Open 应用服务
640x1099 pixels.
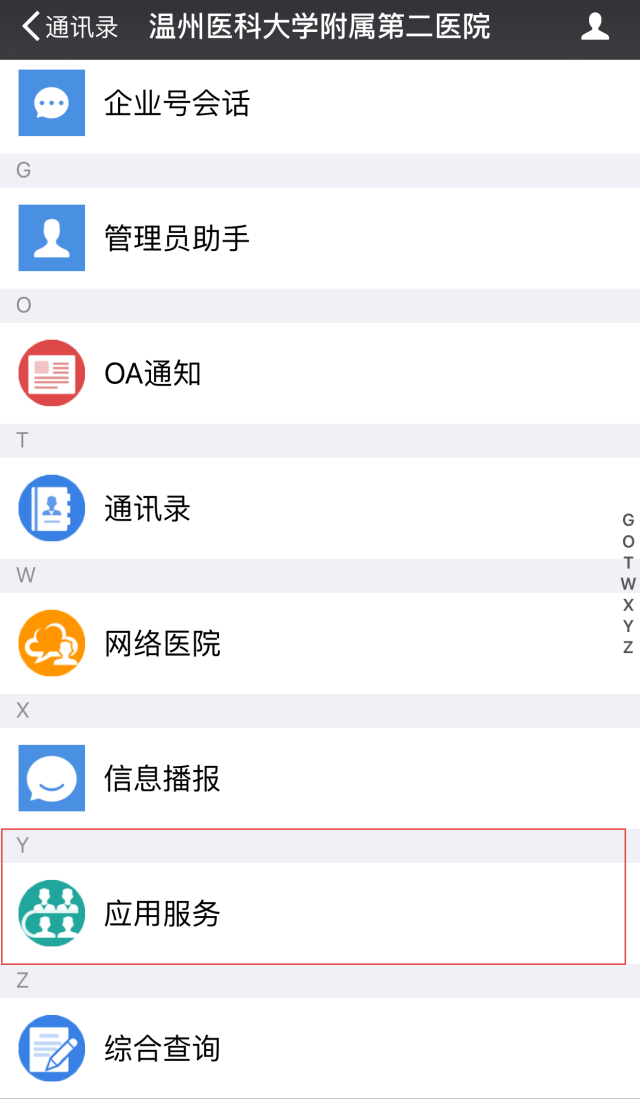[320, 914]
